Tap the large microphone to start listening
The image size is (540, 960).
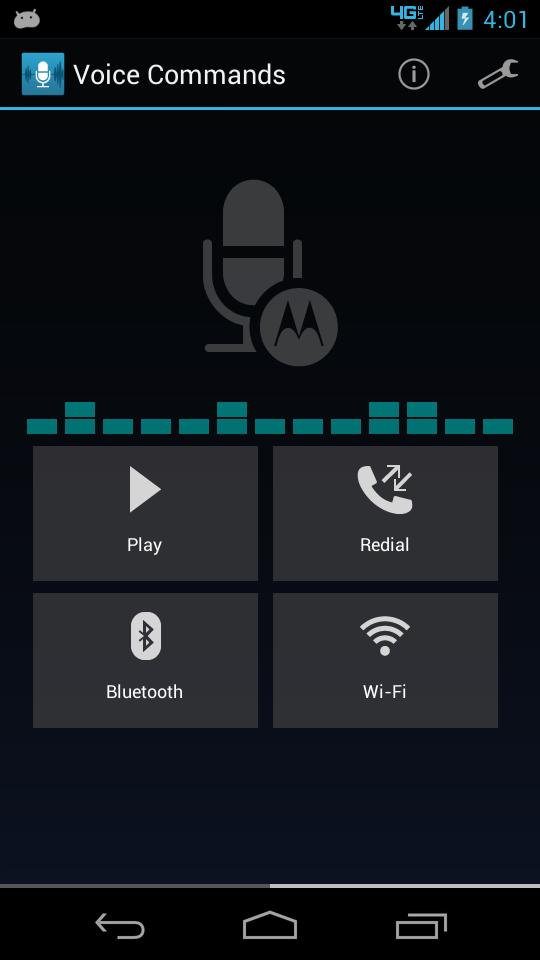[x=270, y=272]
